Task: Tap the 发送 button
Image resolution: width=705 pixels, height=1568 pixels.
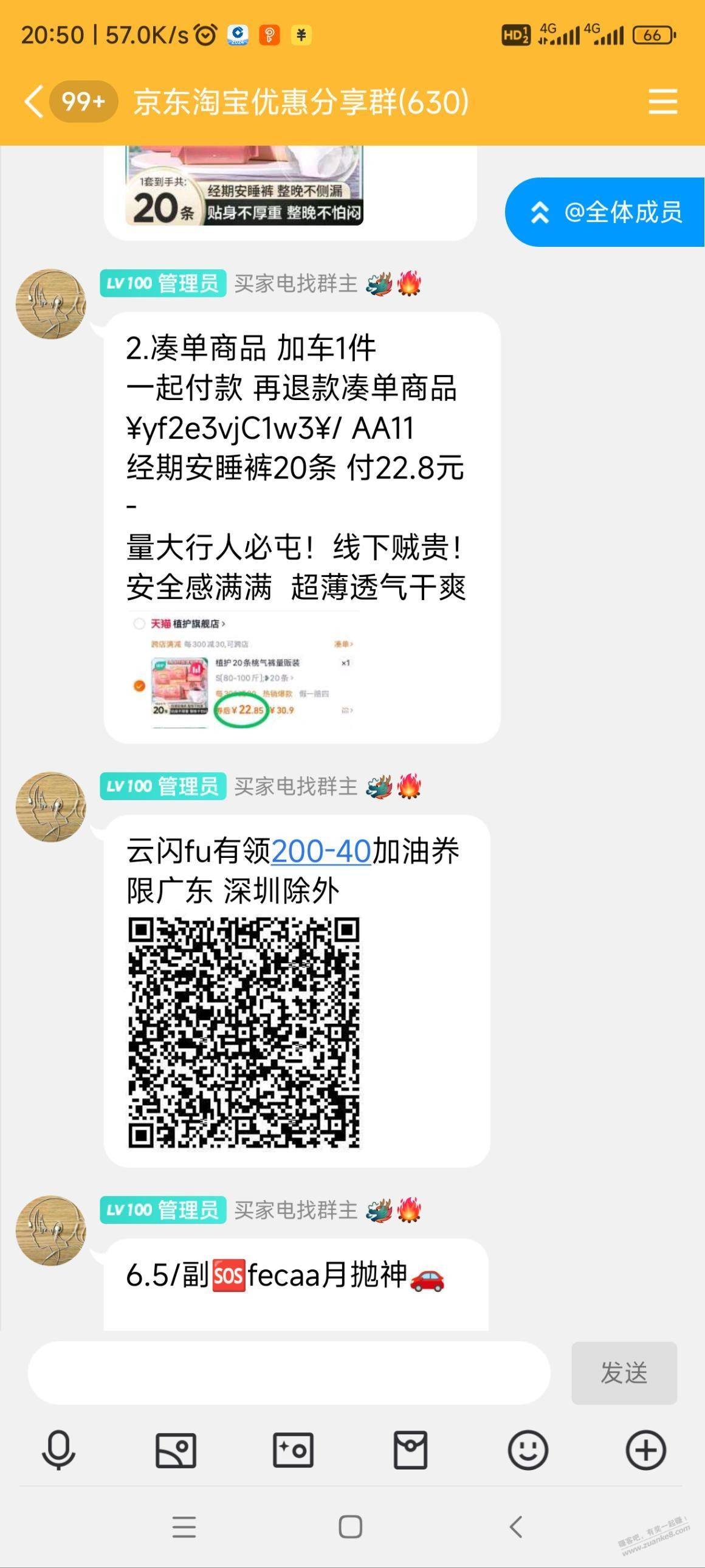Action: point(624,1373)
